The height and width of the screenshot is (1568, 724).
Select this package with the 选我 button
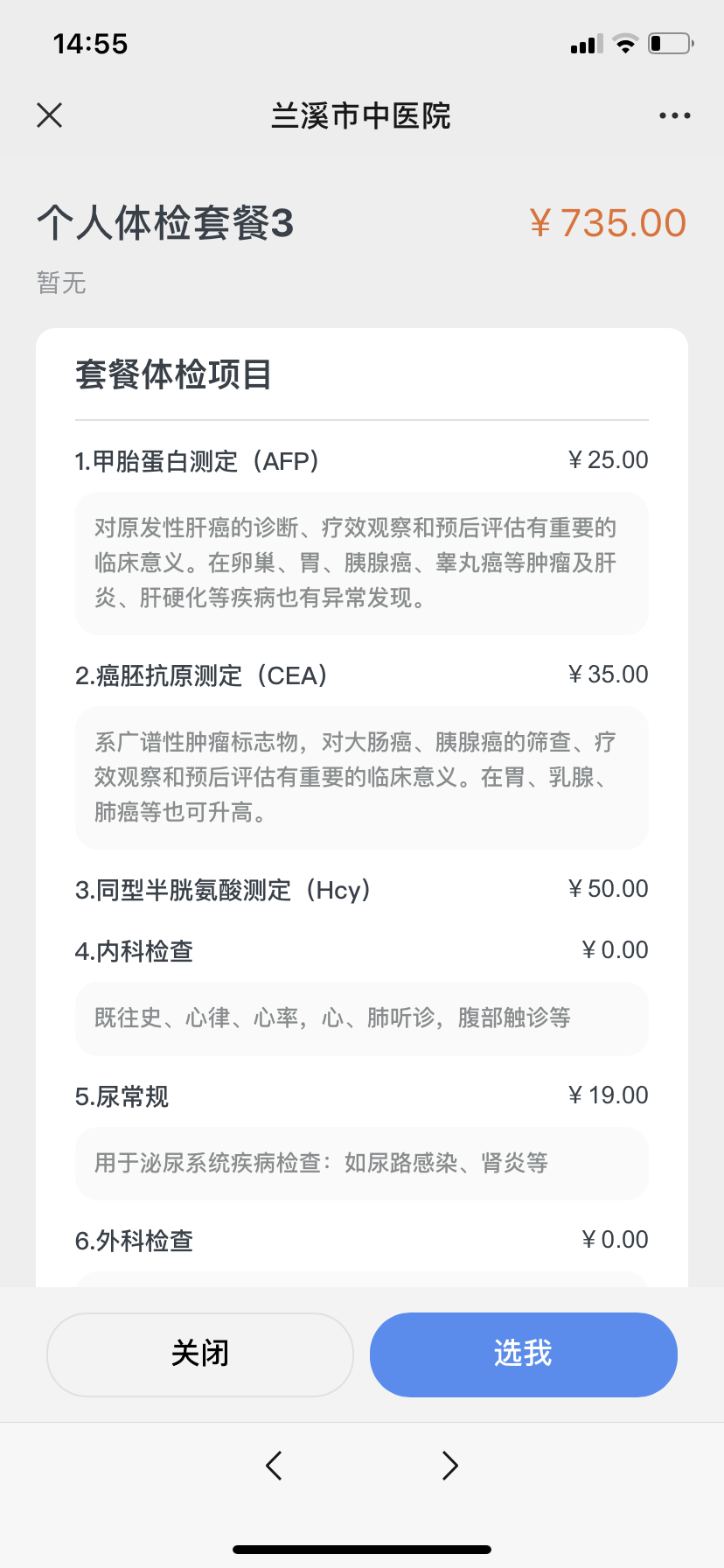pos(523,1354)
